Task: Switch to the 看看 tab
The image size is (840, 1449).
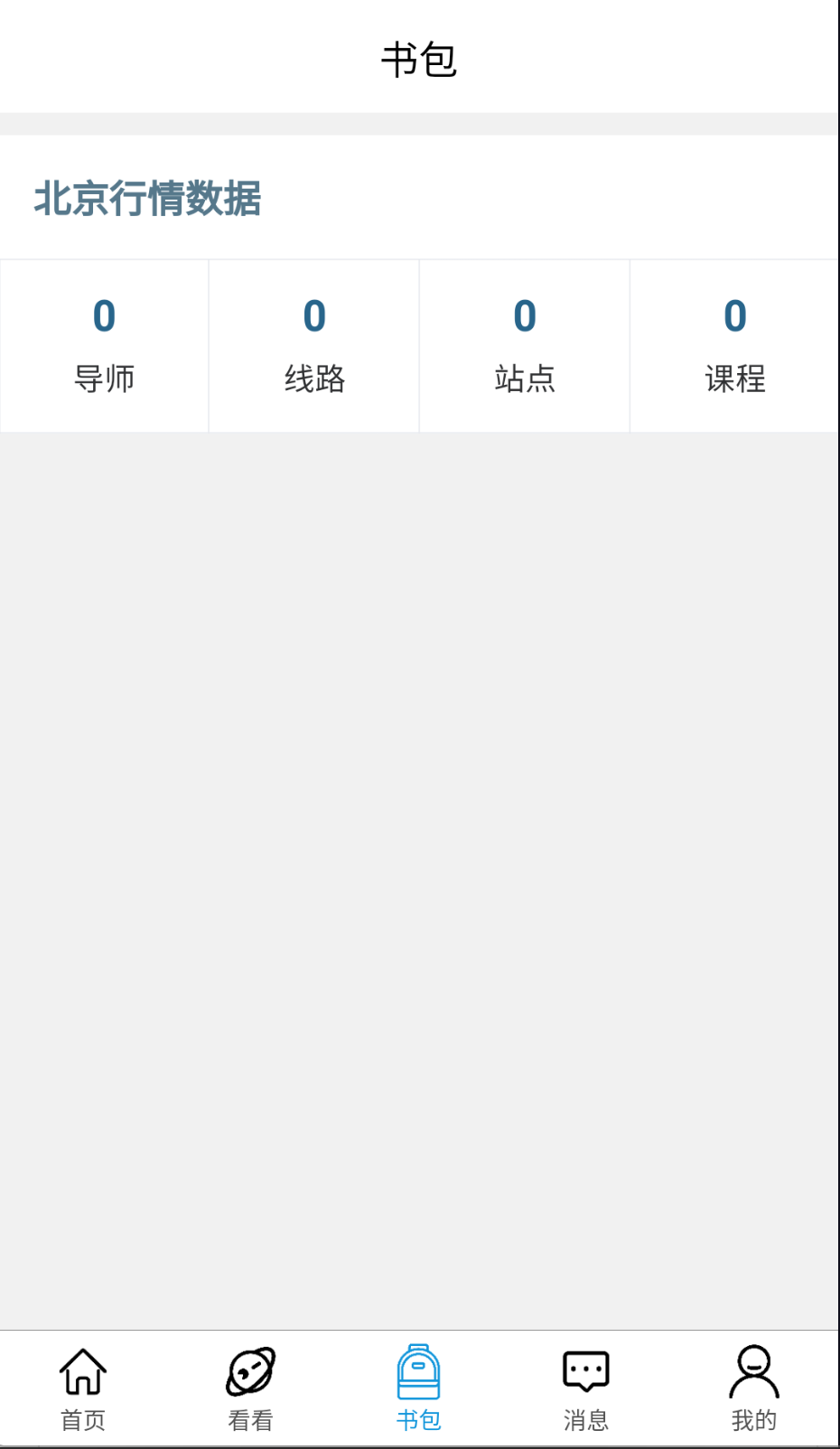Action: (251, 1389)
